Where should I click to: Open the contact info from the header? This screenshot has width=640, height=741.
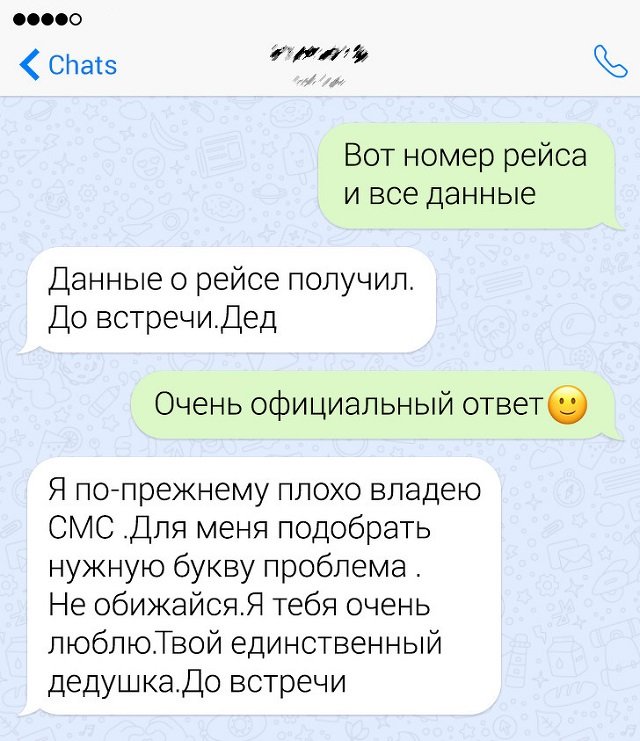318,62
